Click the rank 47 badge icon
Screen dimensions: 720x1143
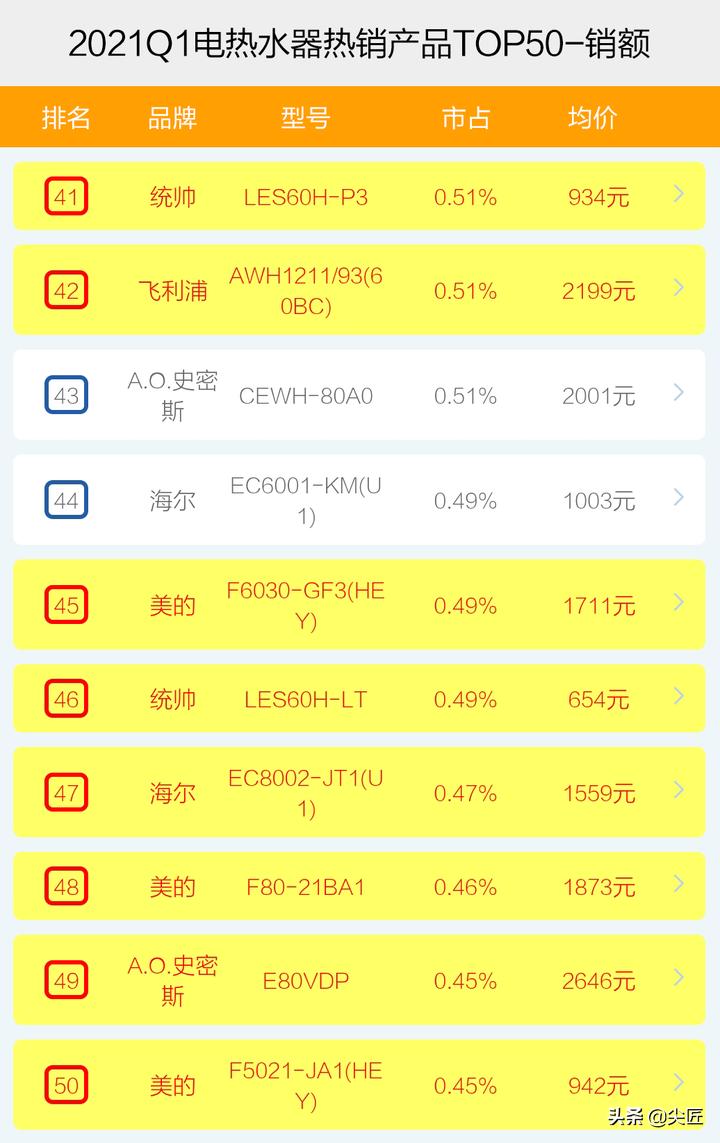(65, 792)
